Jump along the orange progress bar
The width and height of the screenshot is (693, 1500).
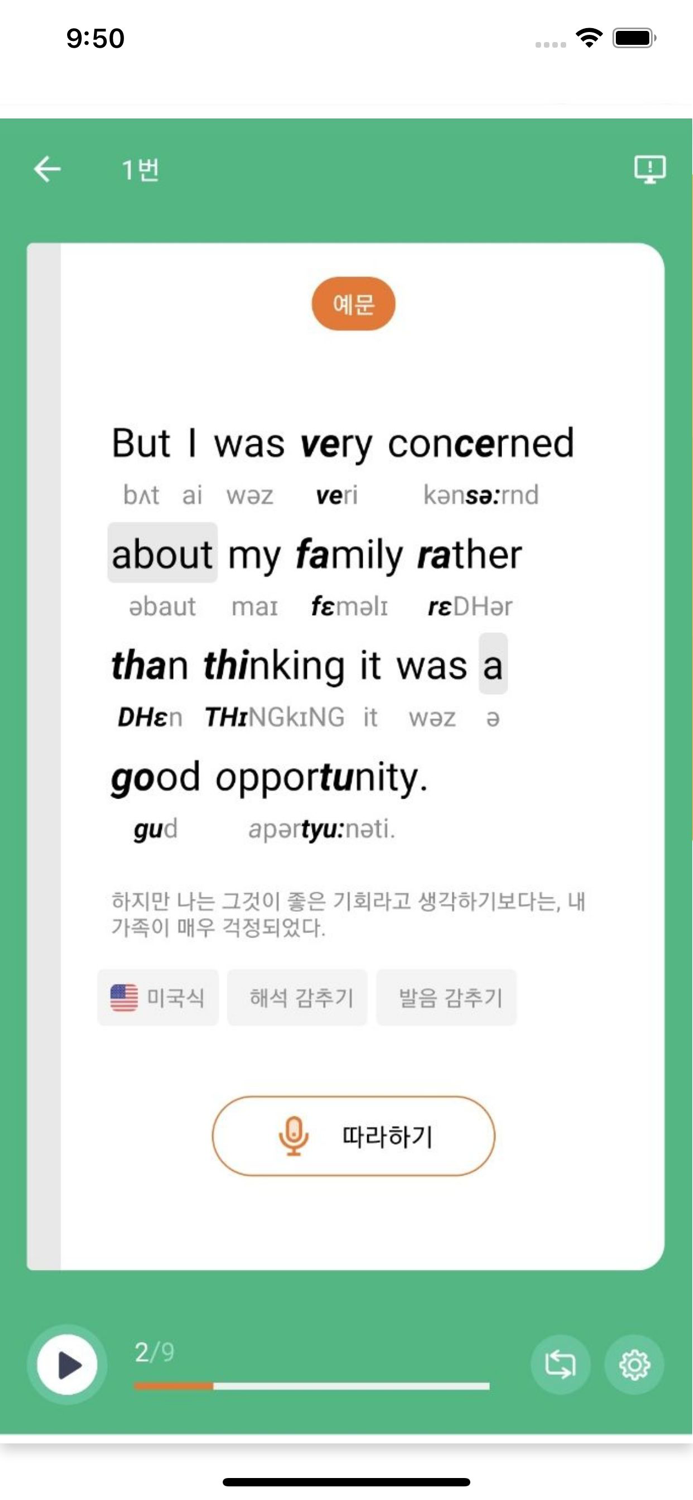tap(311, 1386)
